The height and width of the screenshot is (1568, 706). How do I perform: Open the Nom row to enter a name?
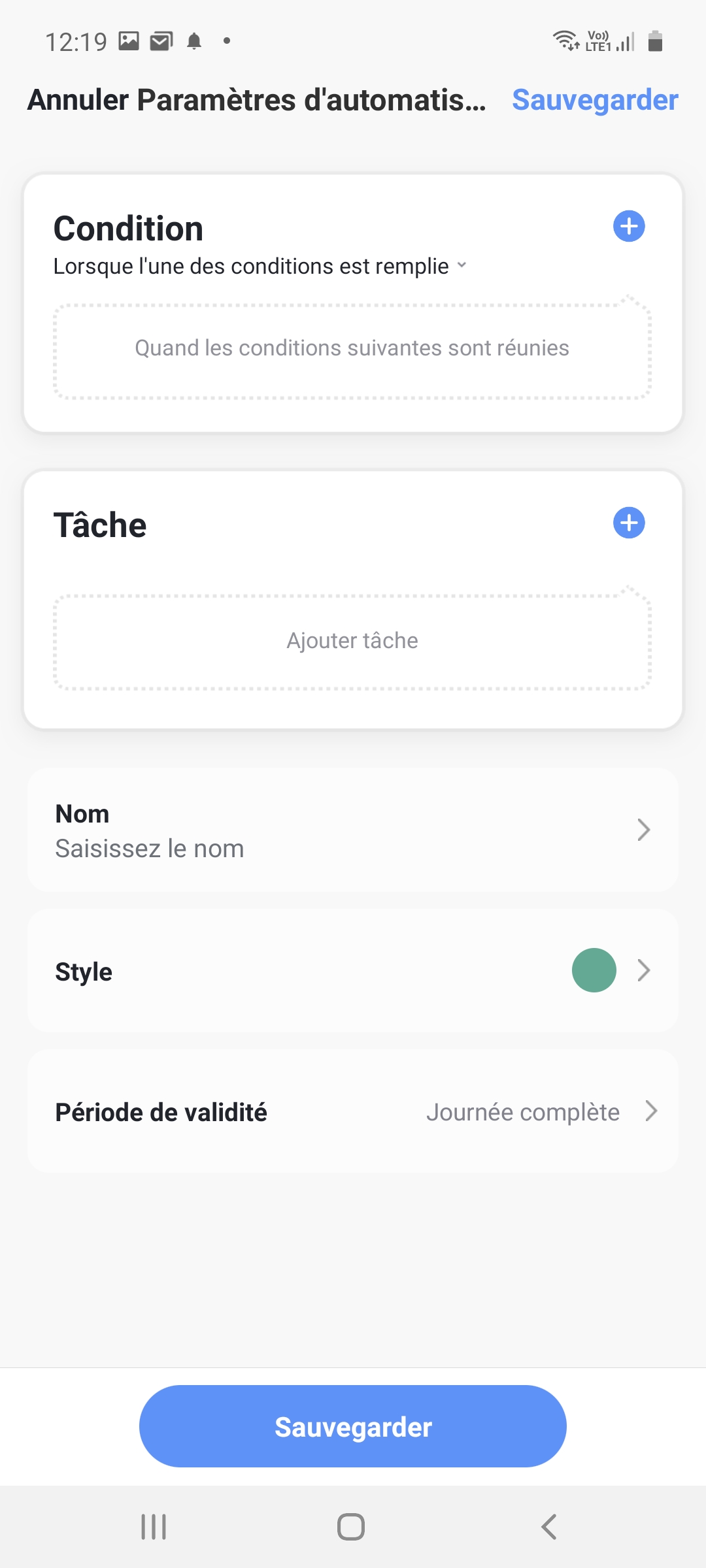coord(353,830)
